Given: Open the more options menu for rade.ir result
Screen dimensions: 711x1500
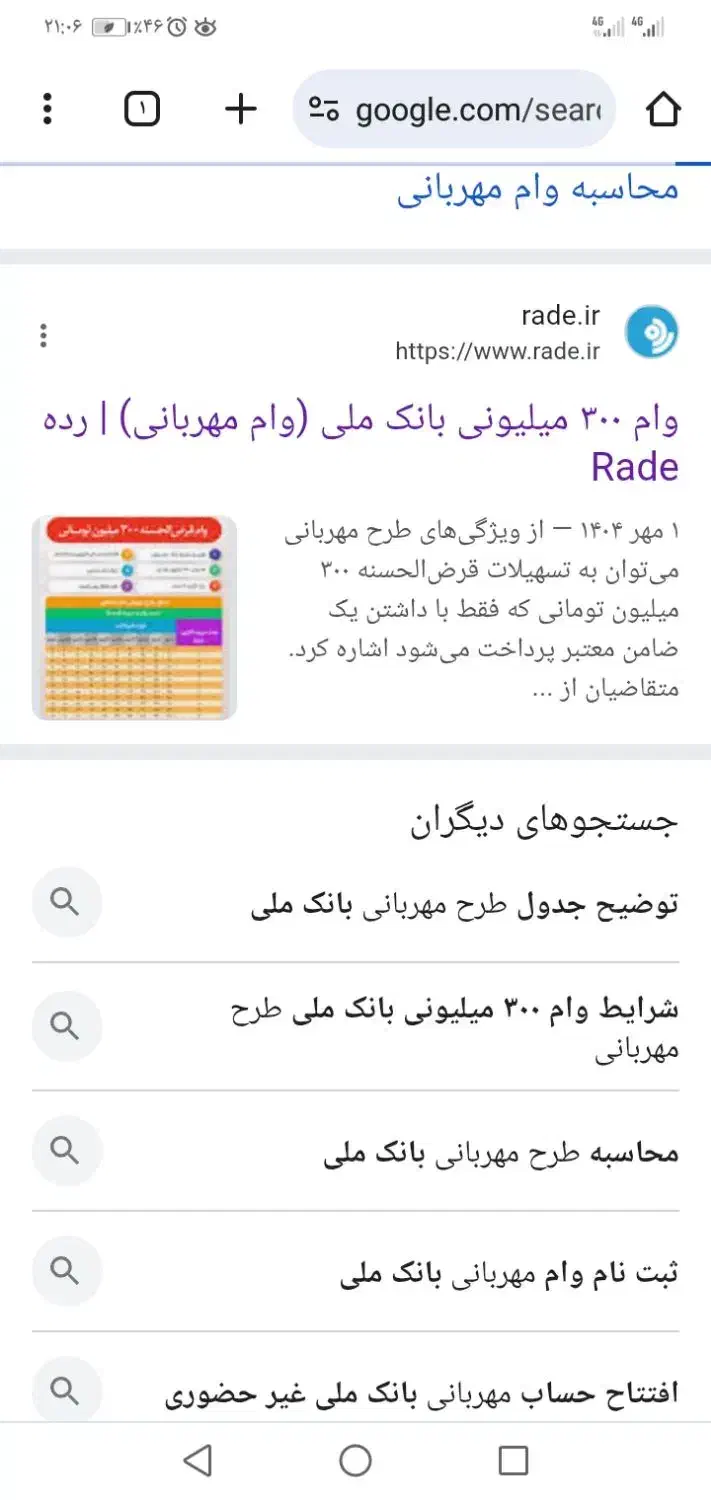Looking at the screenshot, I should 43,335.
